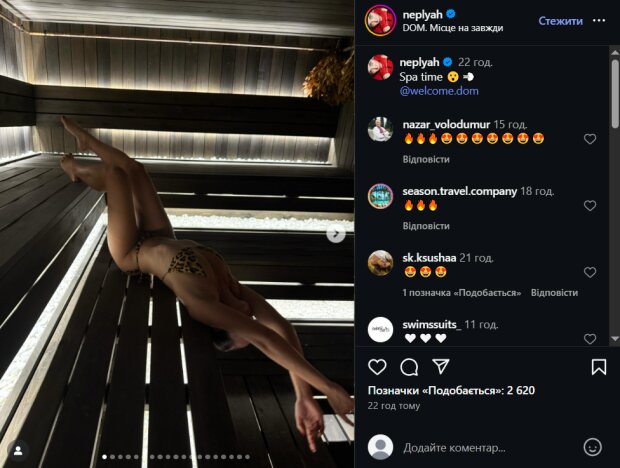Open the @welcome.dom mention link
The width and height of the screenshot is (620, 468).
click(439, 91)
